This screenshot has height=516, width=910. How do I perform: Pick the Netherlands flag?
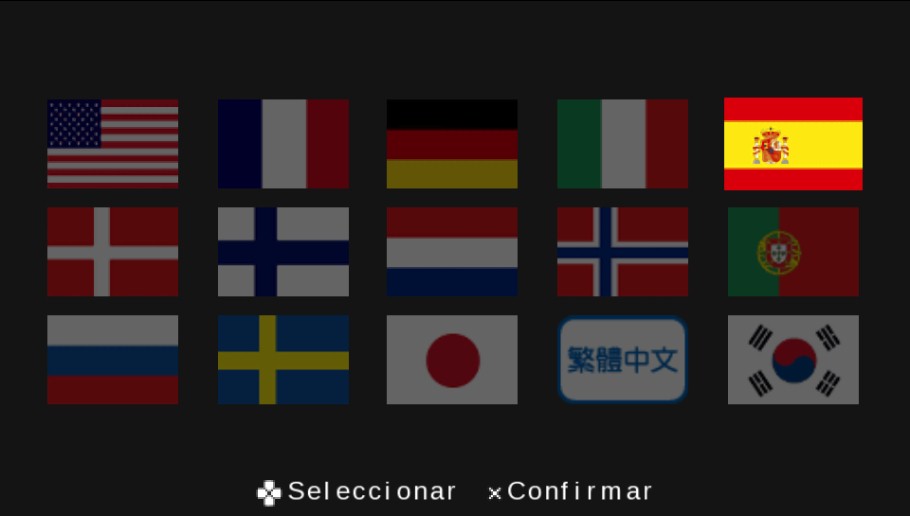pyautogui.click(x=452, y=251)
